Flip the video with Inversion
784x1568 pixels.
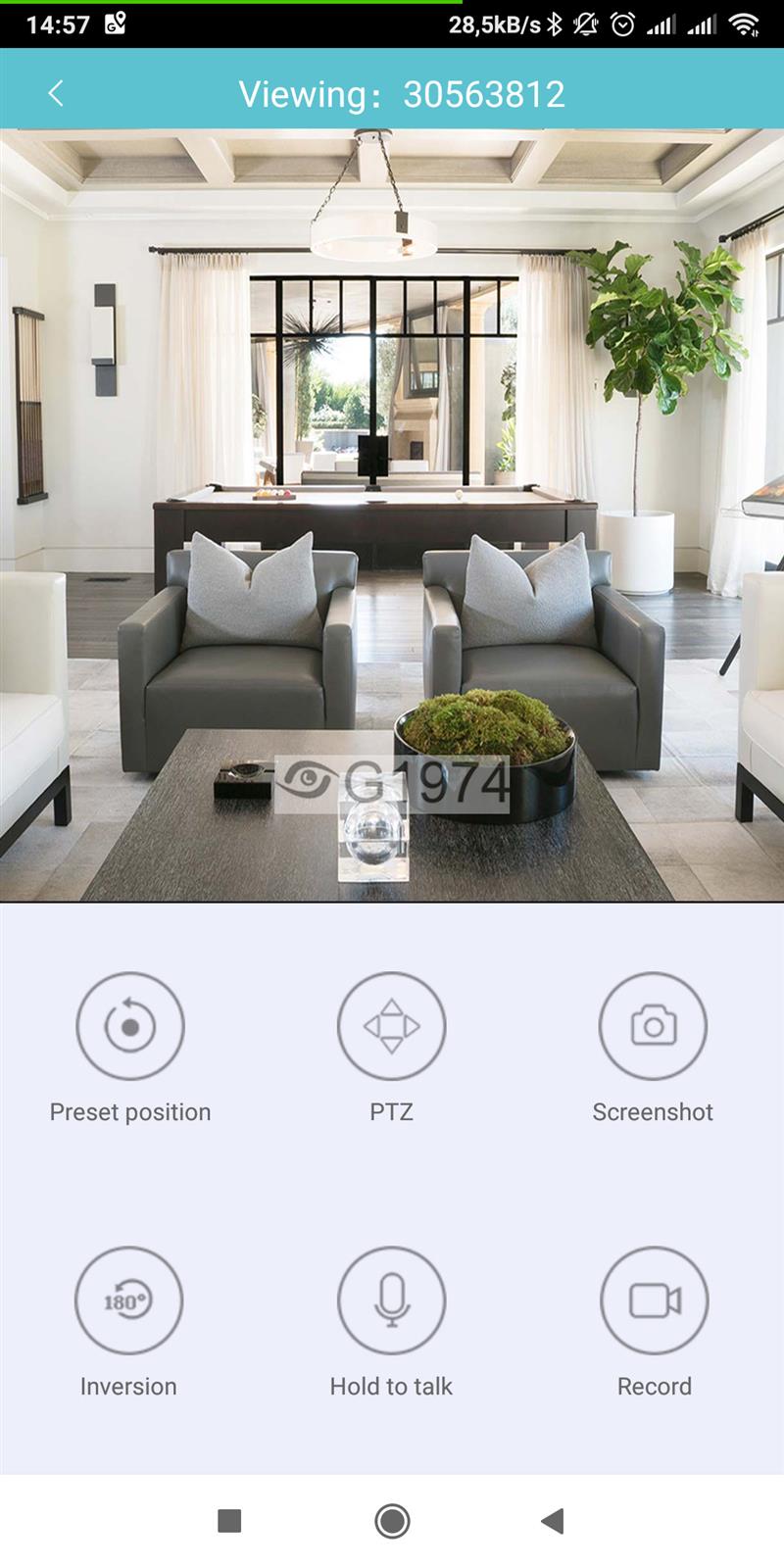[128, 1300]
